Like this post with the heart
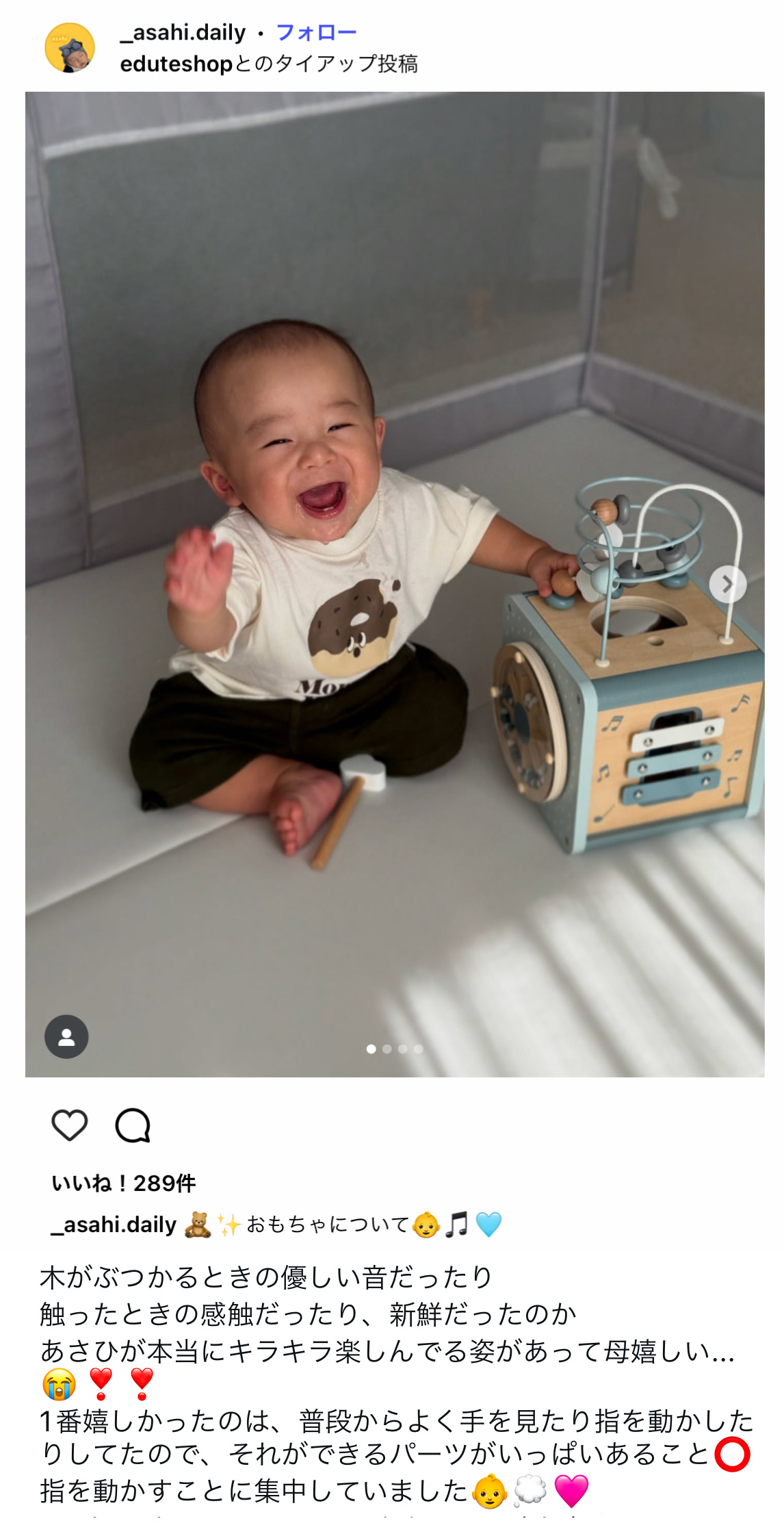784x1536 pixels. click(70, 1125)
